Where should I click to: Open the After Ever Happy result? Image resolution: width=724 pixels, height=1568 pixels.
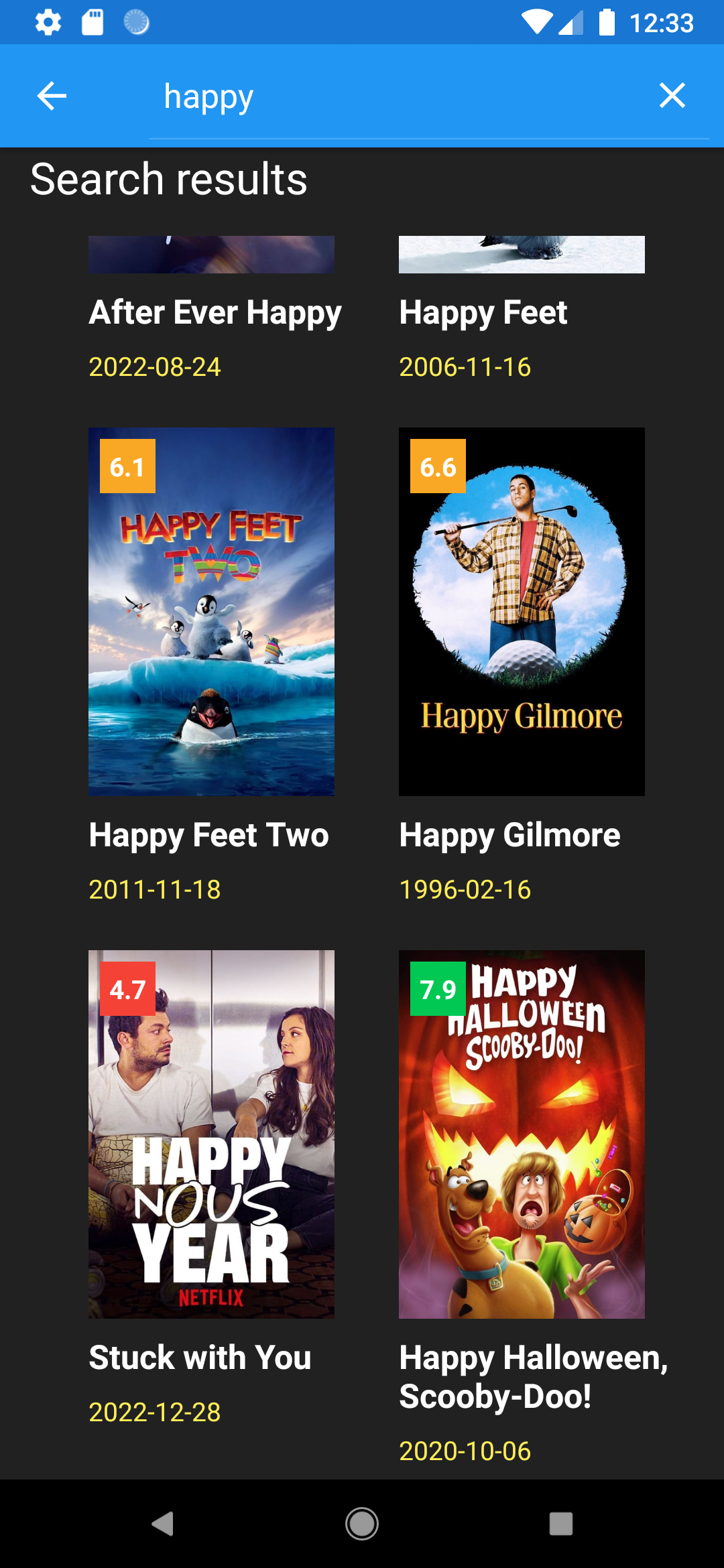(215, 312)
